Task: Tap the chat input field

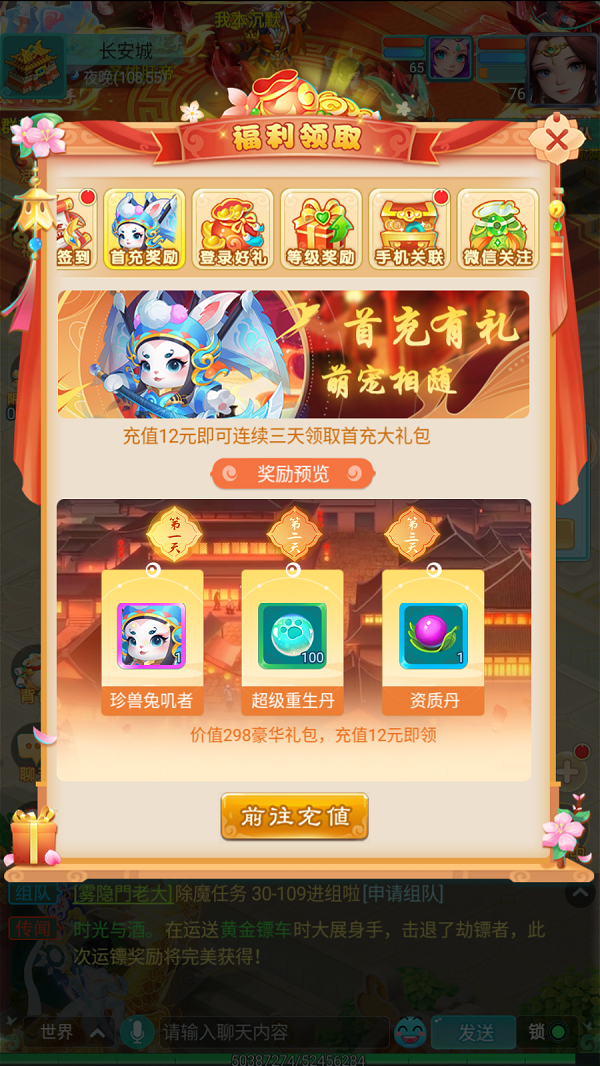Action: click(x=272, y=1031)
